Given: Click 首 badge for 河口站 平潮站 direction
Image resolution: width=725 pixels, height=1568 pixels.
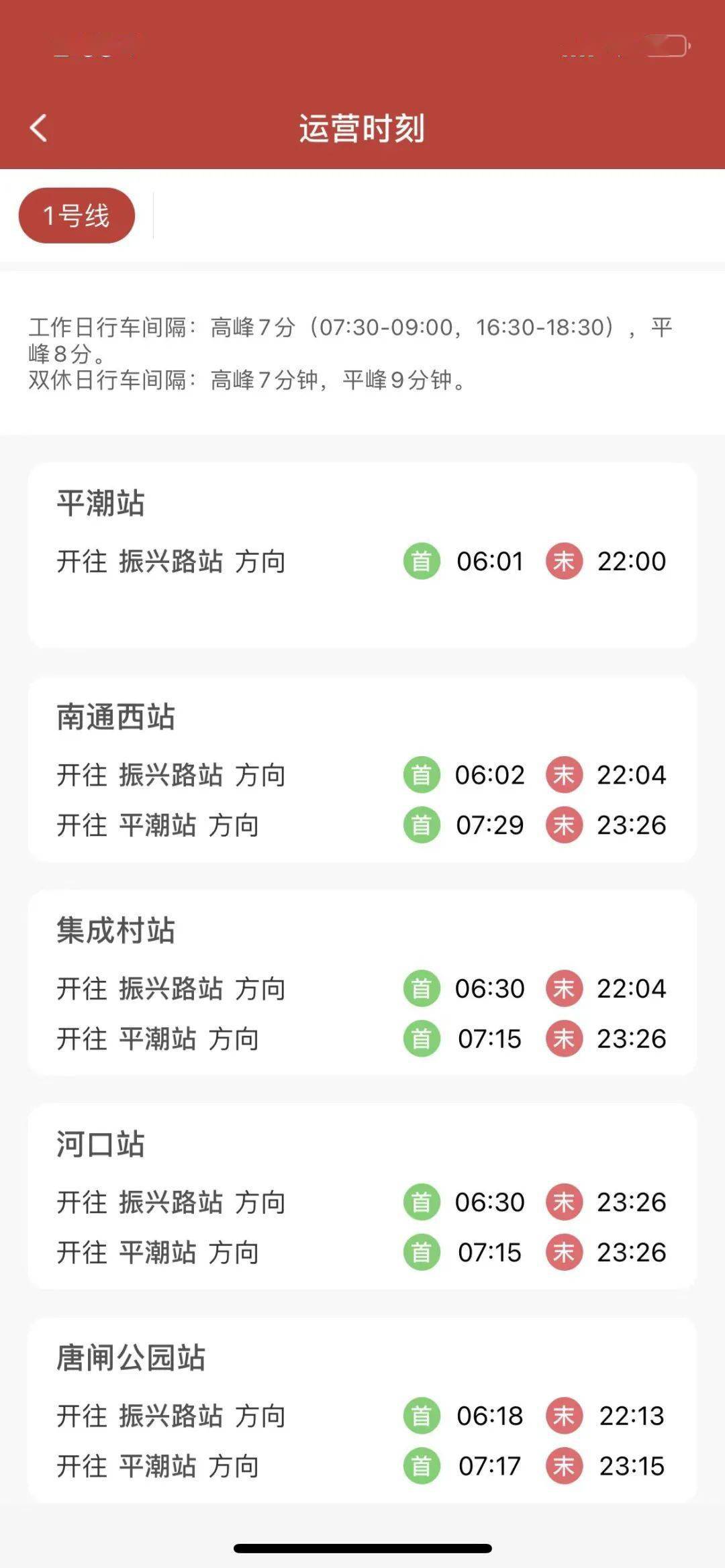Looking at the screenshot, I should pos(421,1252).
